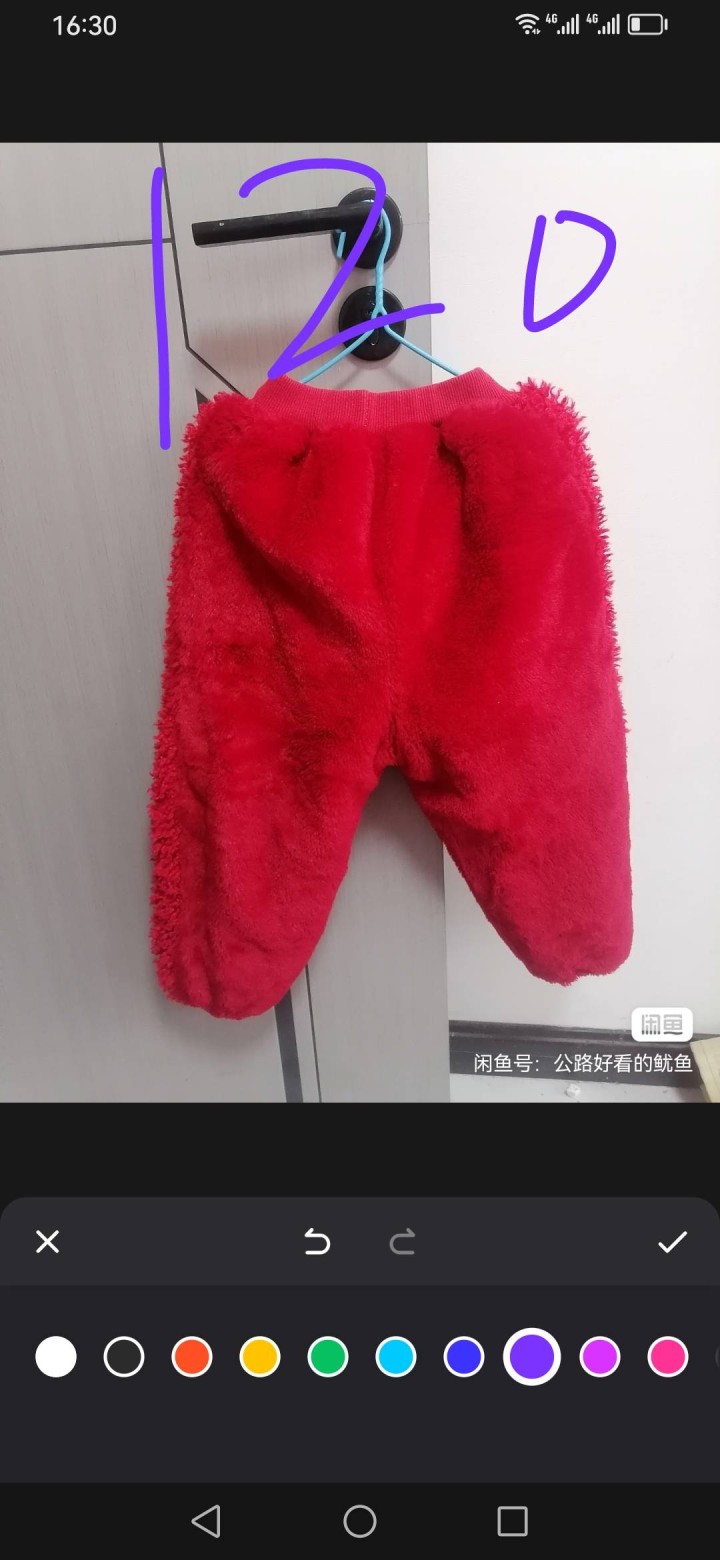Go back using the system back button
Screen dimensions: 720x1560
206,1521
